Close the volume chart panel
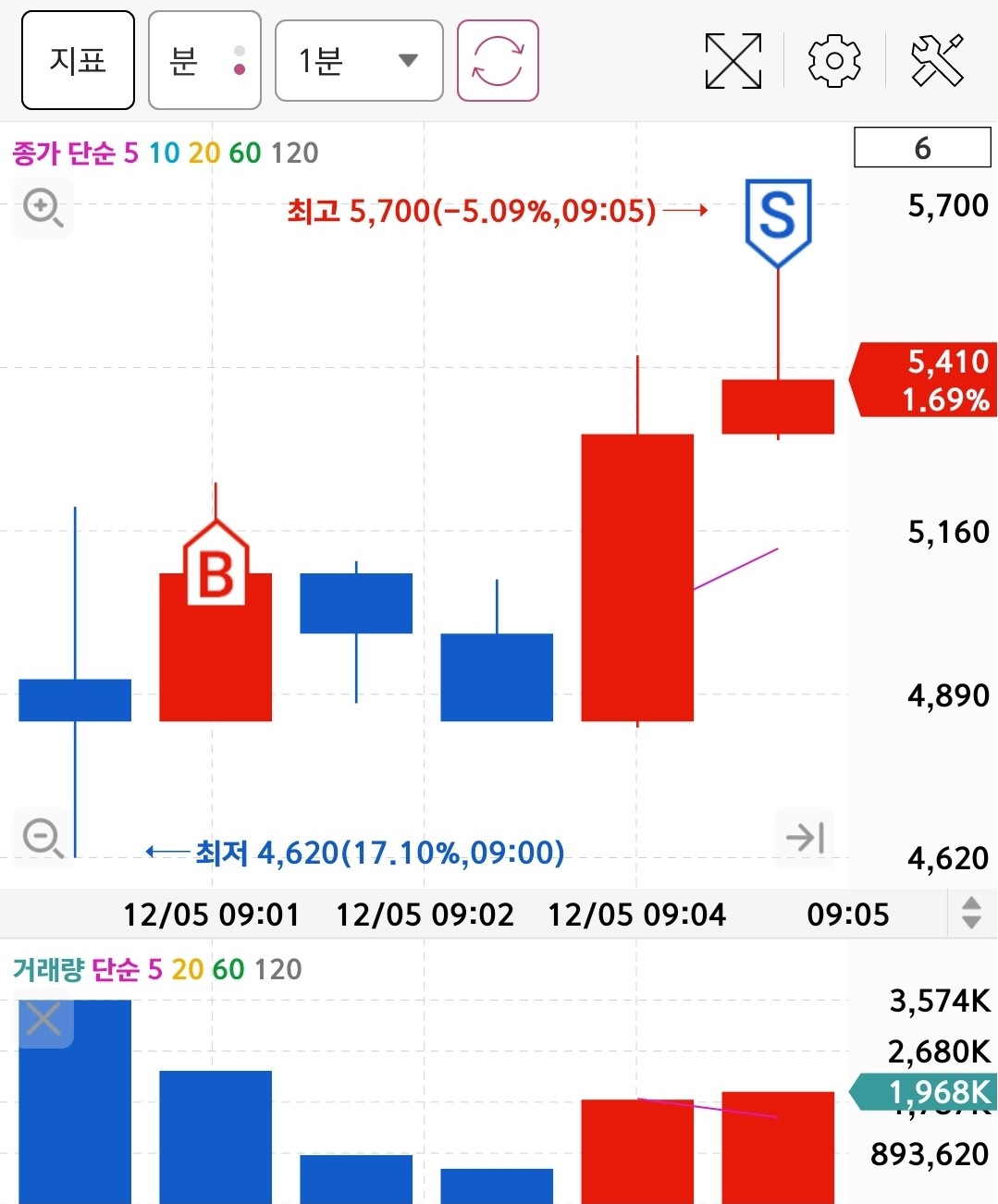998x1204 pixels. click(43, 1021)
